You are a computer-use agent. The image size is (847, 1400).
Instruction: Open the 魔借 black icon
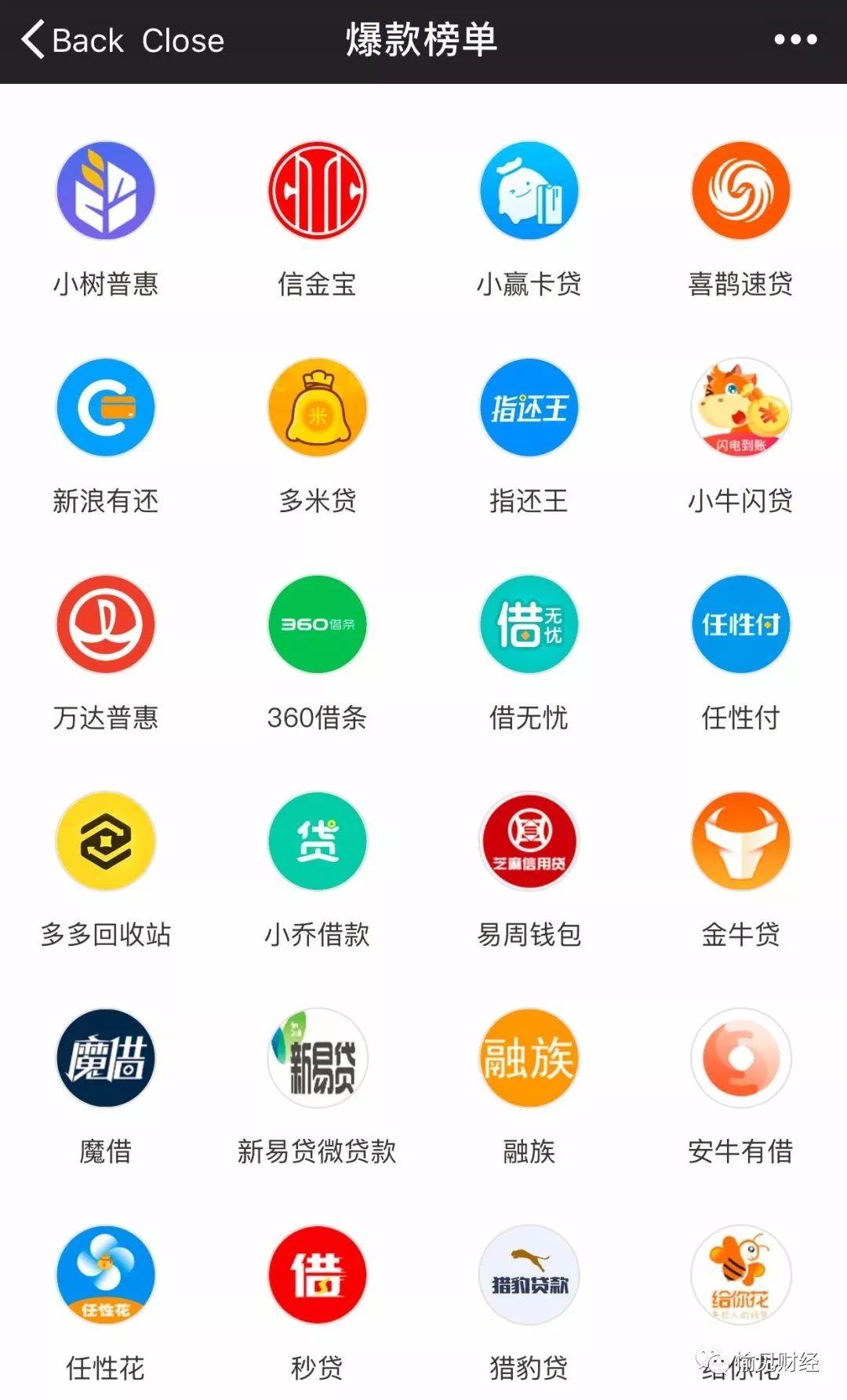pos(106,1057)
